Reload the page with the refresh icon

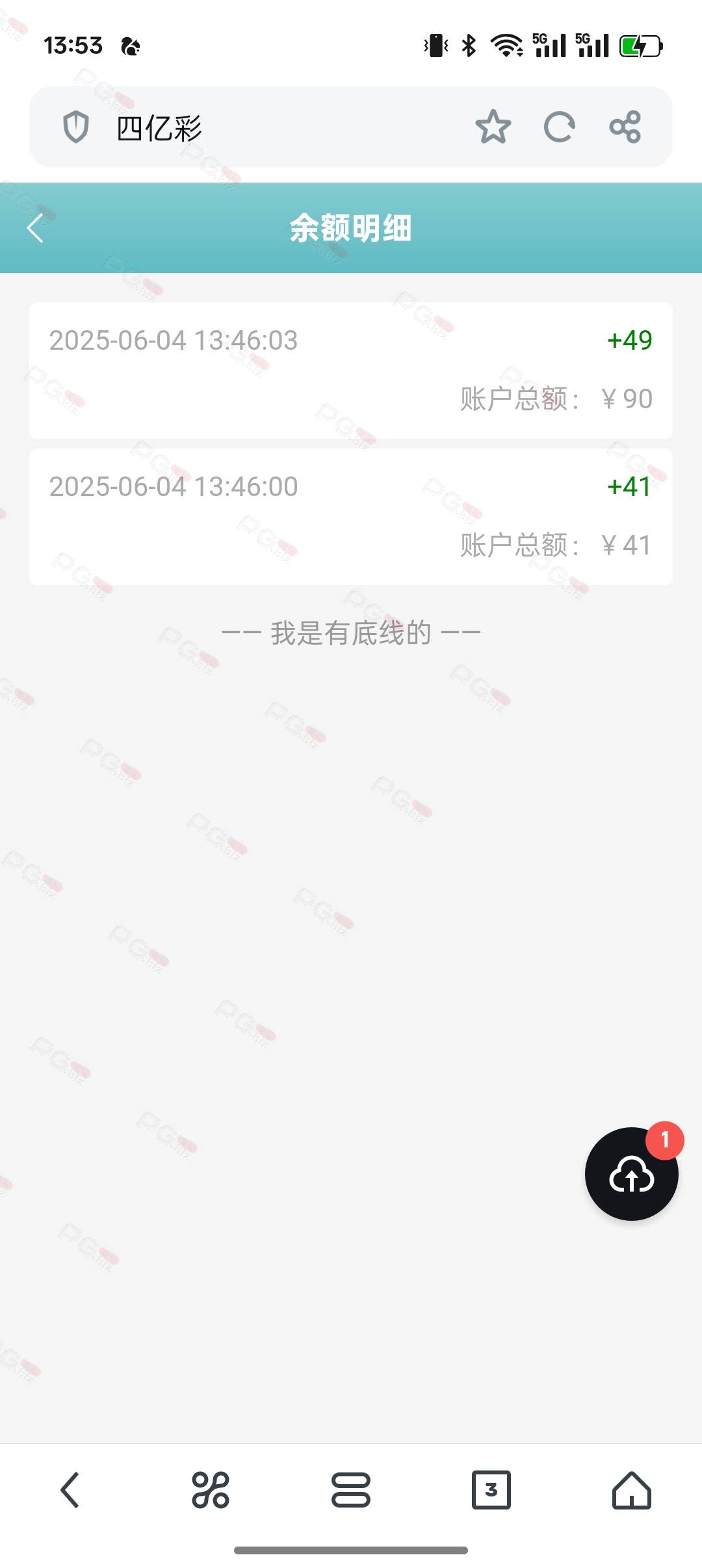point(559,127)
